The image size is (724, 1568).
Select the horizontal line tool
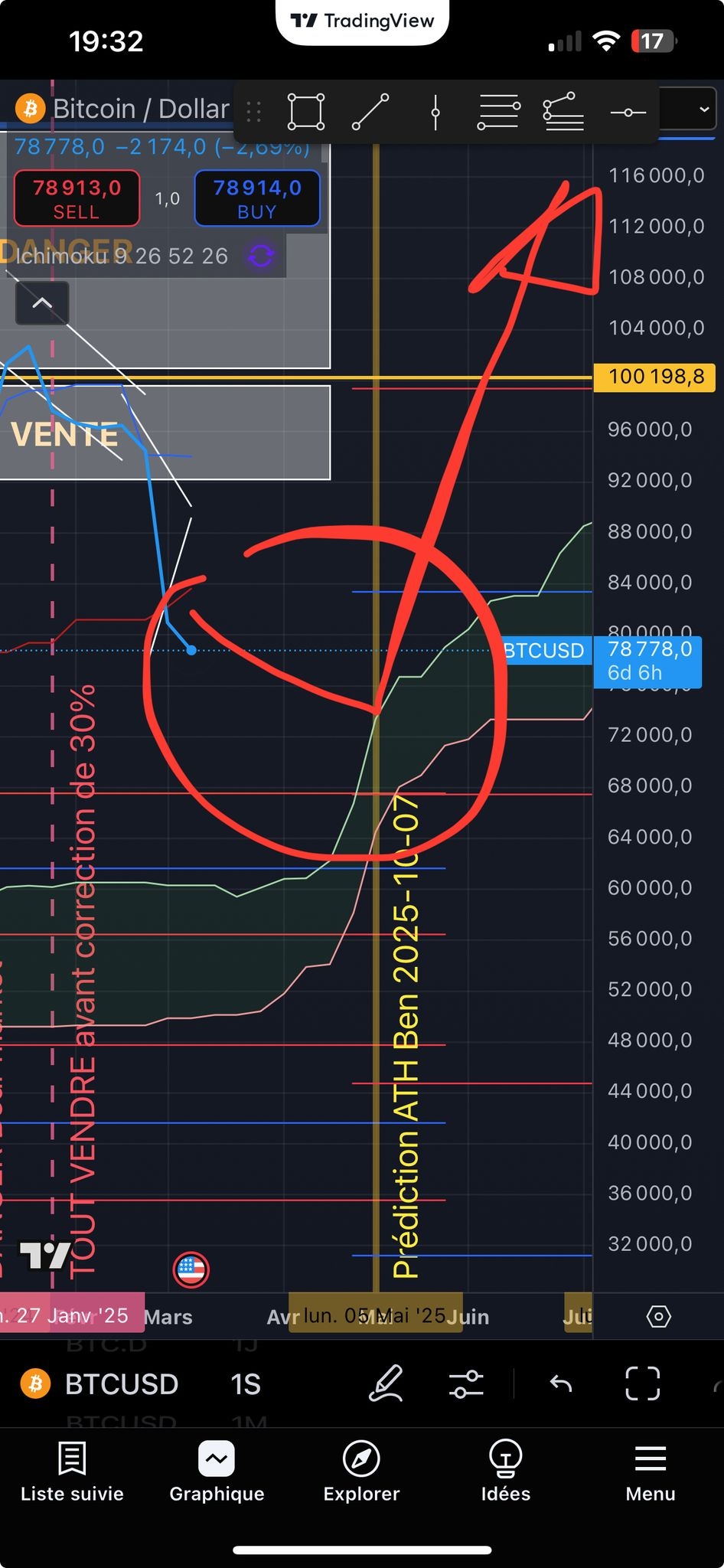(628, 112)
